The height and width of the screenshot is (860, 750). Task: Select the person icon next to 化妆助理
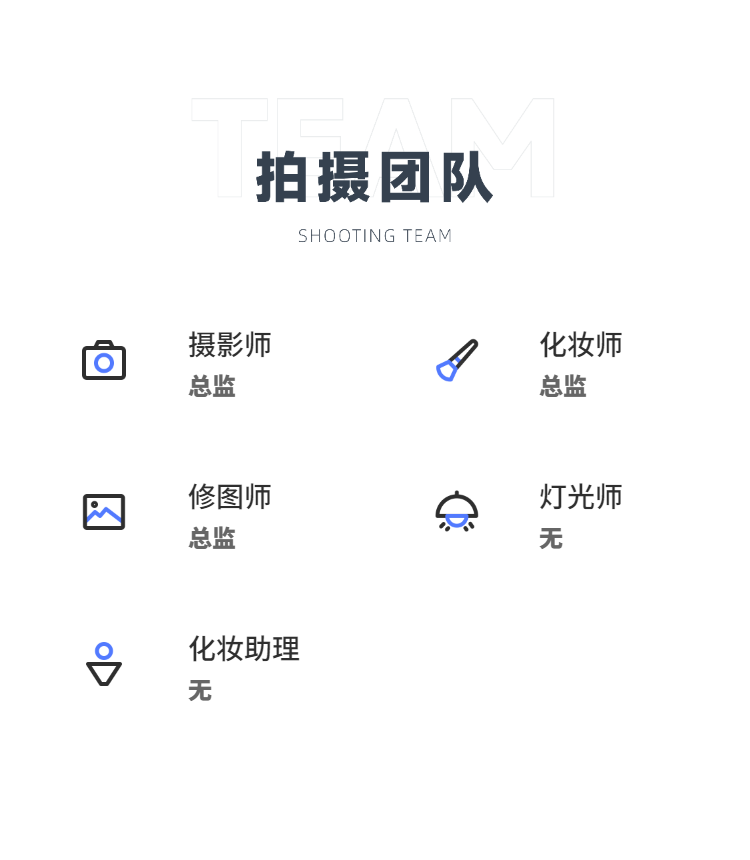click(104, 662)
